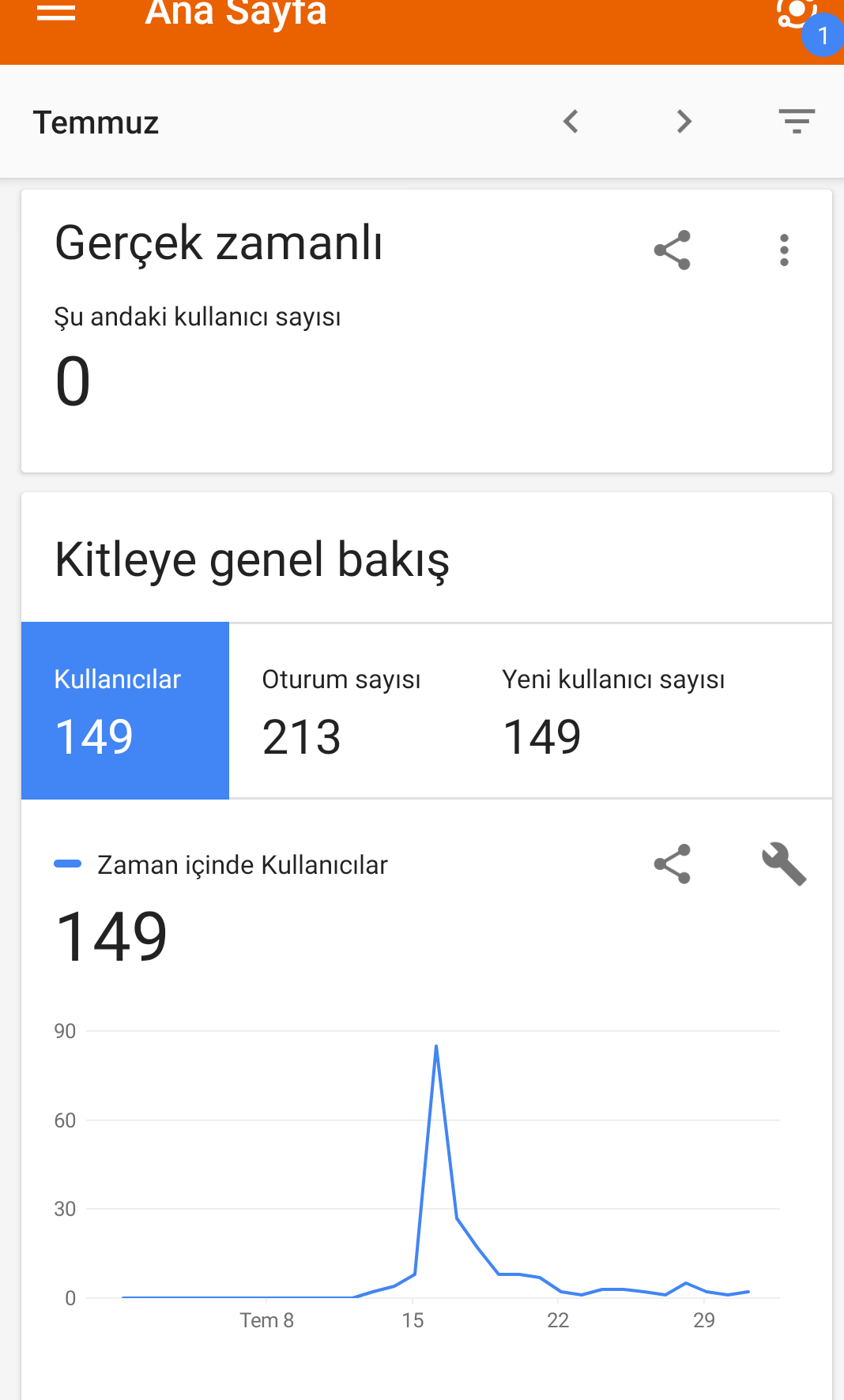Go to the next month
Image resolution: width=844 pixels, height=1400 pixels.
tap(684, 122)
